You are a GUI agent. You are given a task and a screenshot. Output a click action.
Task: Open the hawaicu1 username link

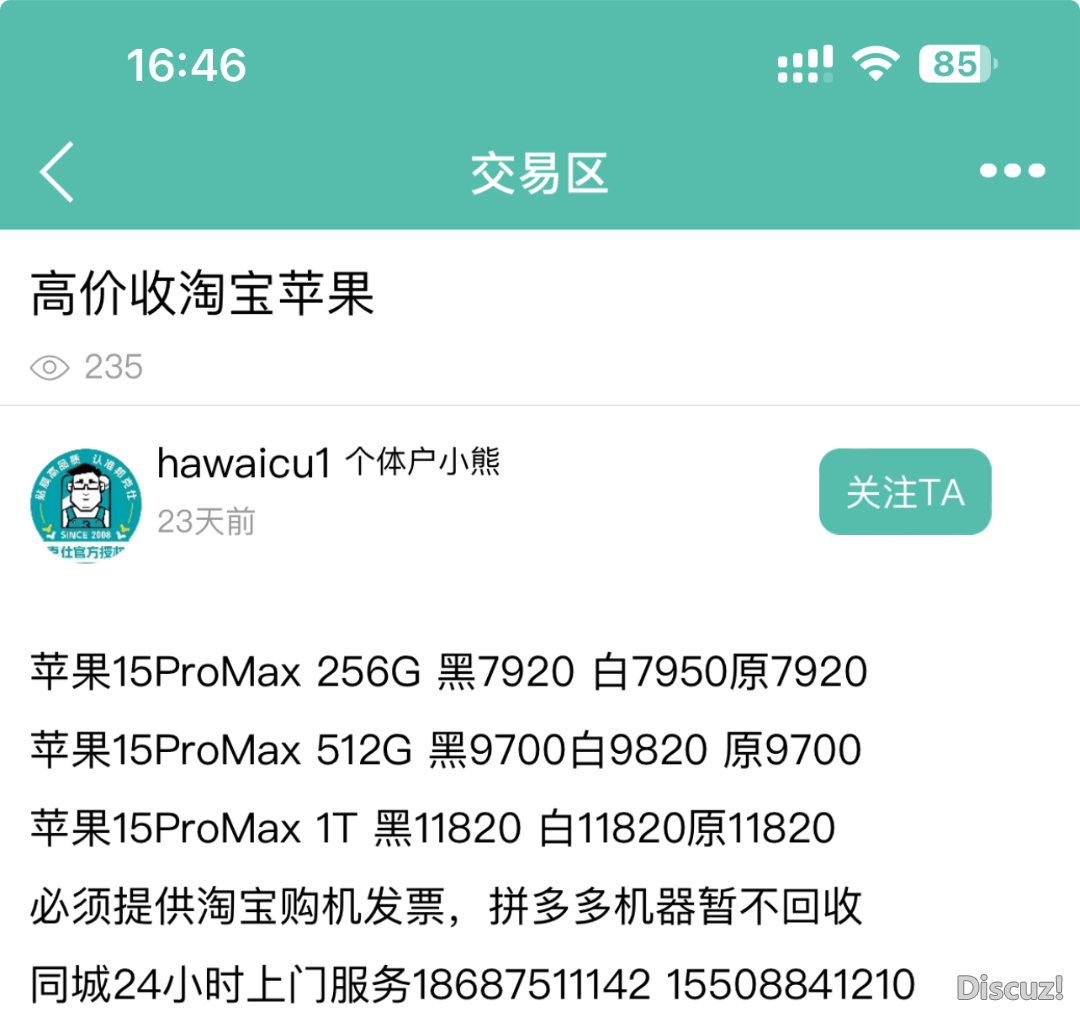click(x=243, y=464)
